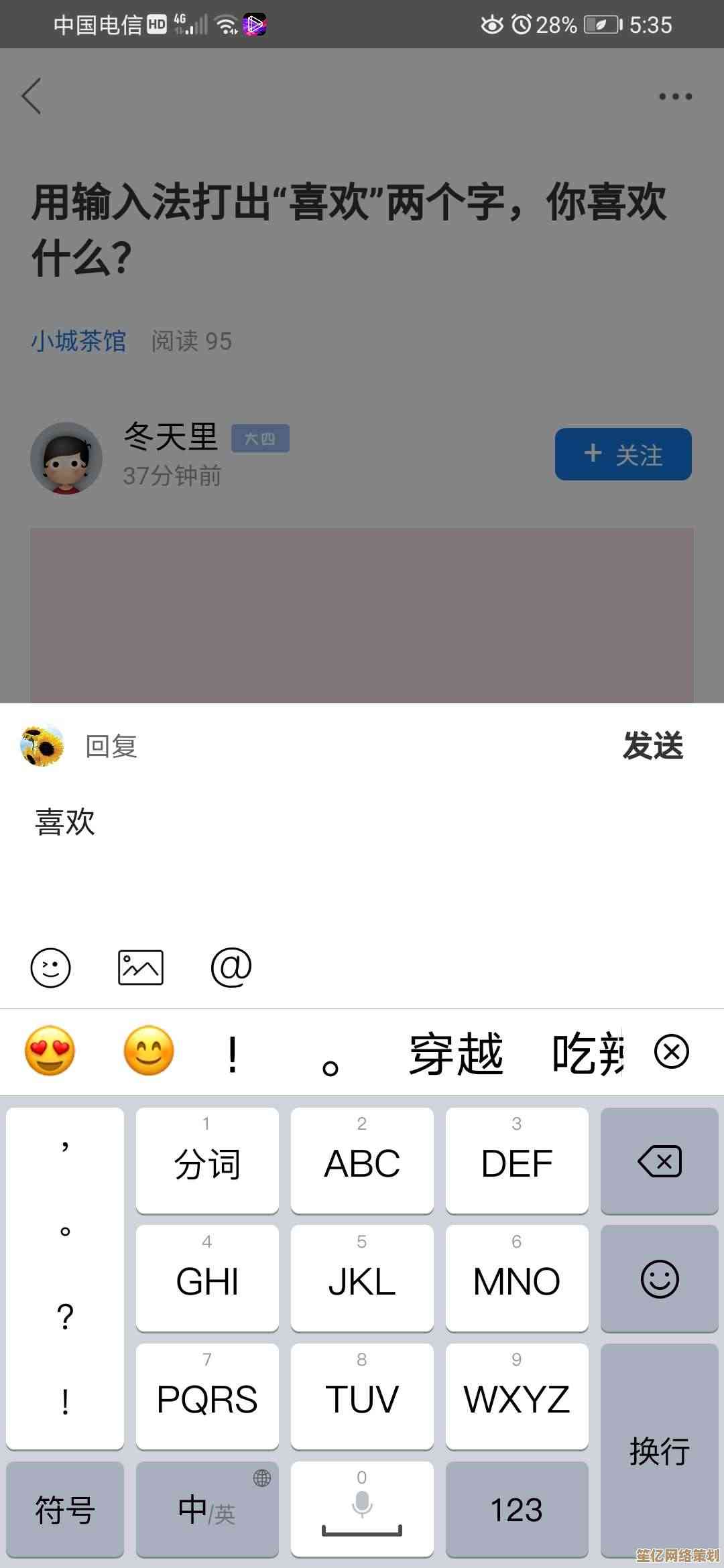Open the 符号 symbols keyboard
The height and width of the screenshot is (1568, 724).
click(65, 1510)
